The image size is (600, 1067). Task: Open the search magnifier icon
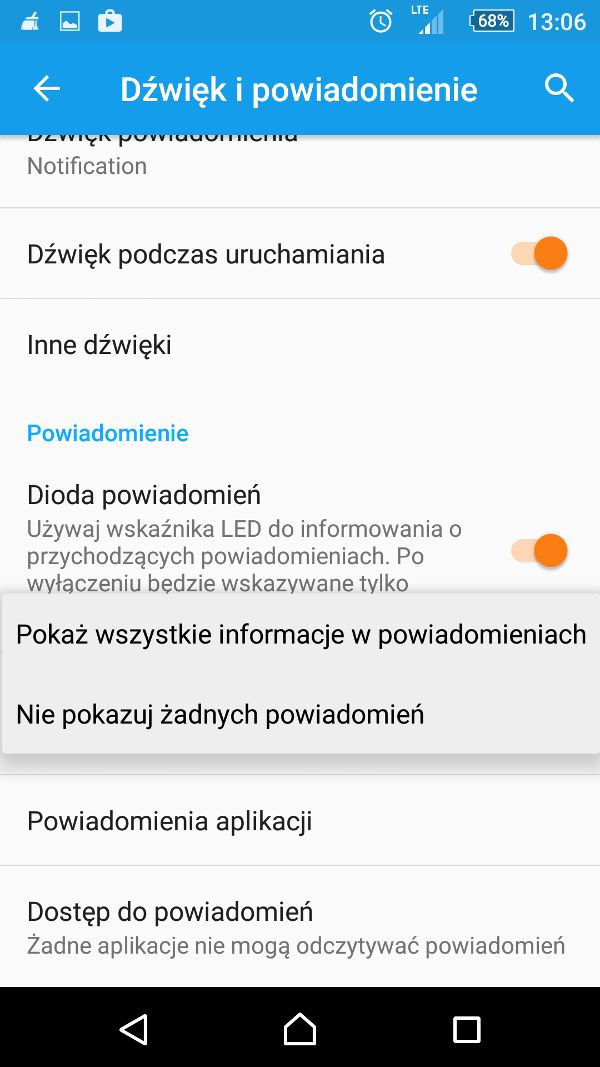coord(559,89)
